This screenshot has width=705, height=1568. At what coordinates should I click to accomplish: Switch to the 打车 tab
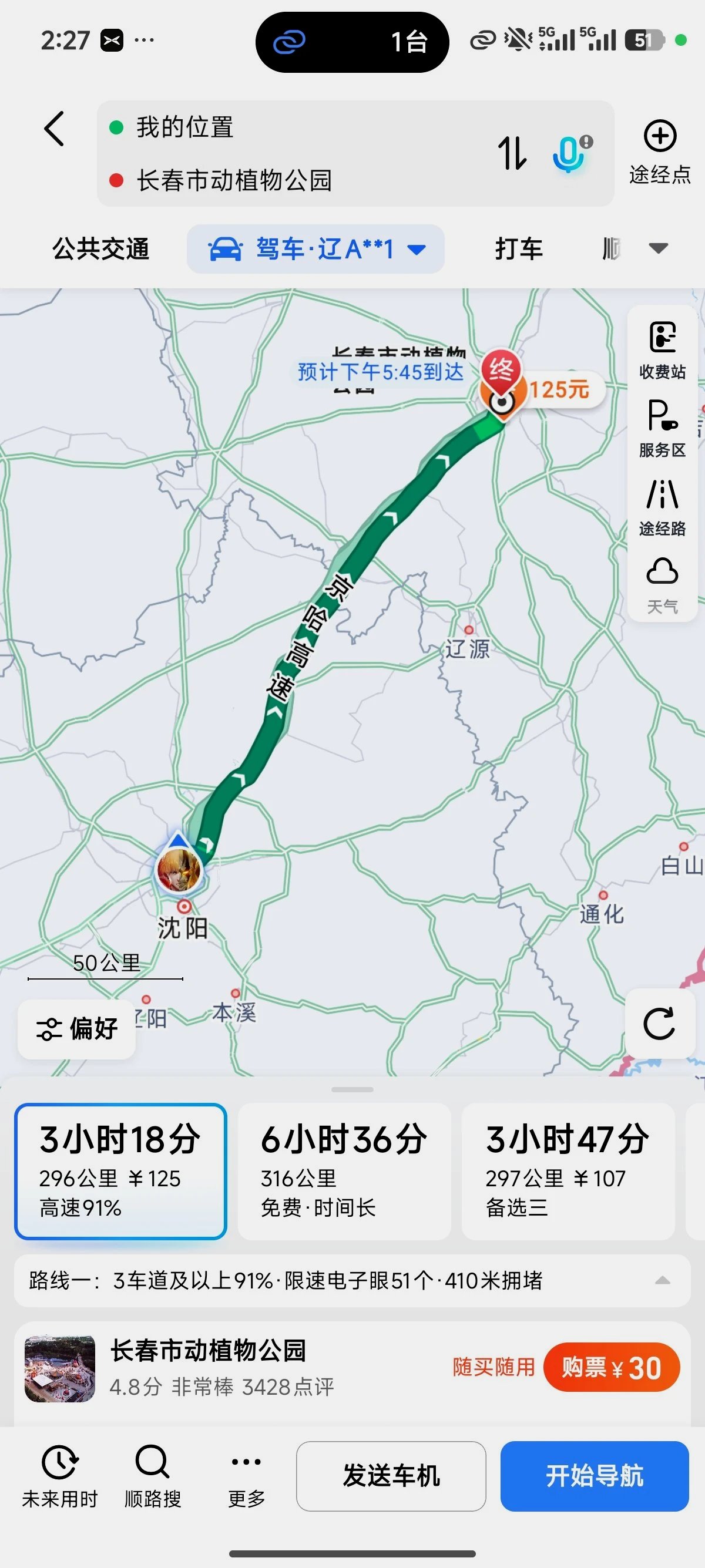pyautogui.click(x=518, y=249)
